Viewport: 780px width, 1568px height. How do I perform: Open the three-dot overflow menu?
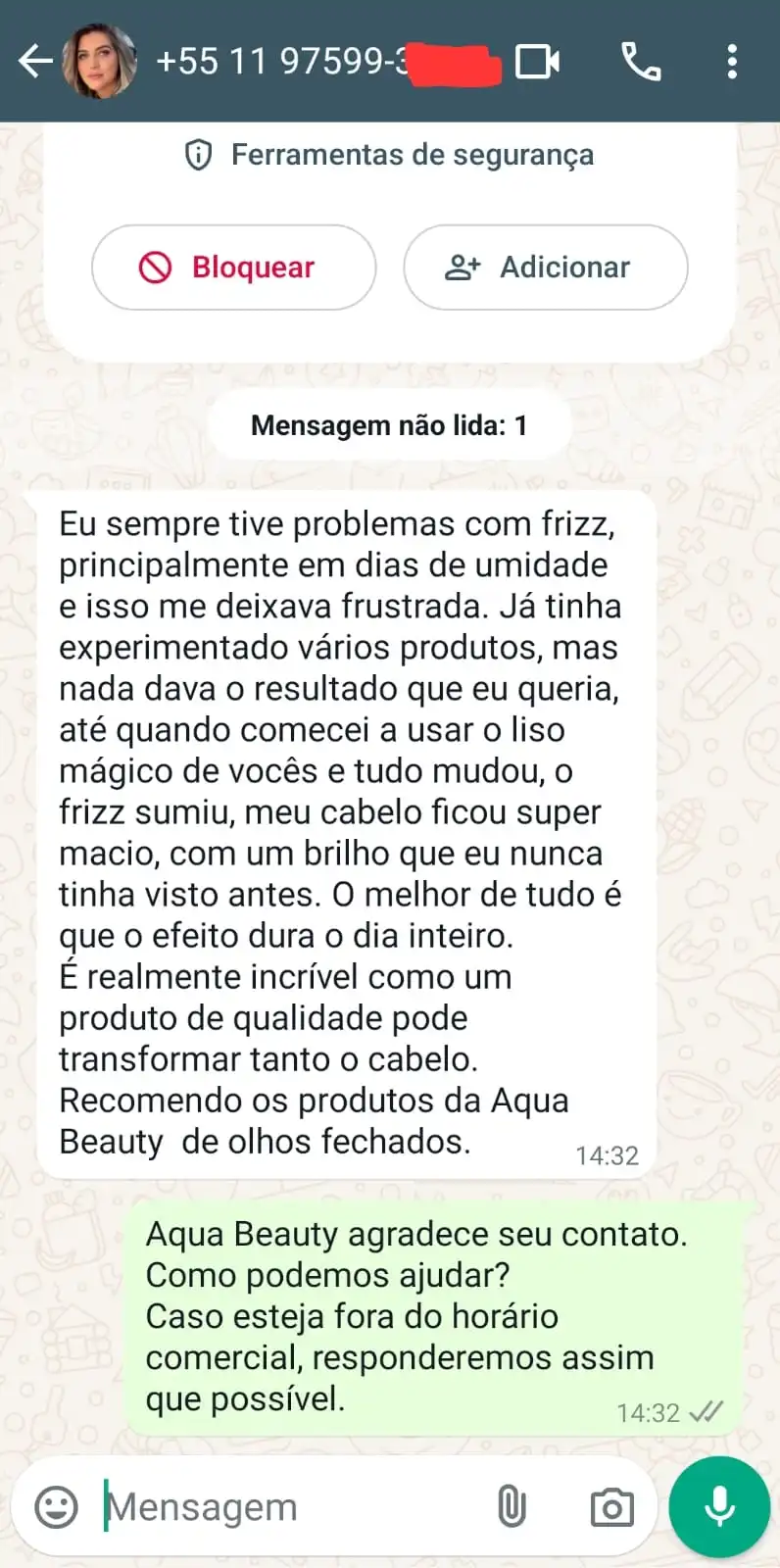[731, 61]
